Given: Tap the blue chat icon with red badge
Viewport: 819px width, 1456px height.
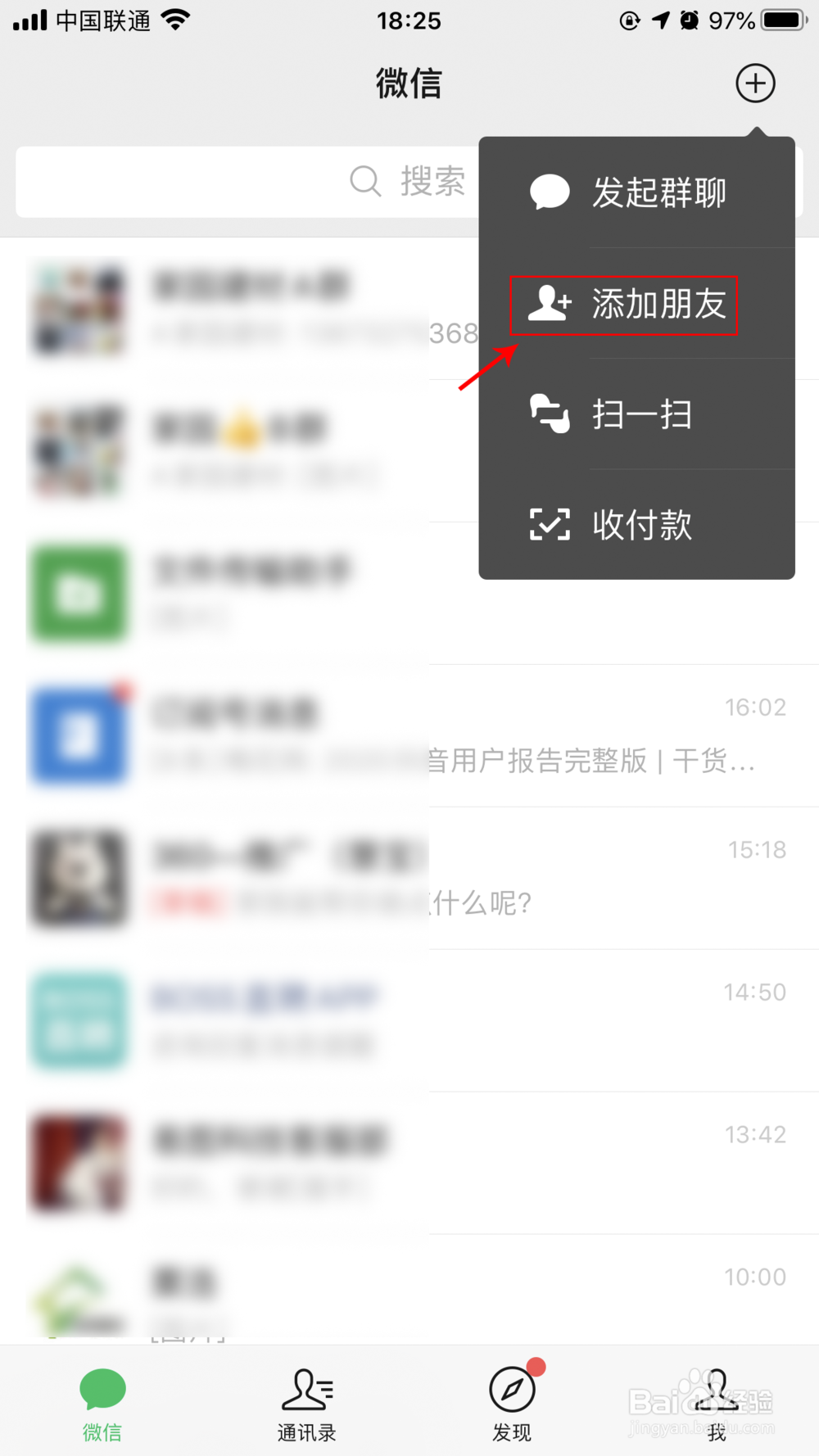Looking at the screenshot, I should 79,735.
